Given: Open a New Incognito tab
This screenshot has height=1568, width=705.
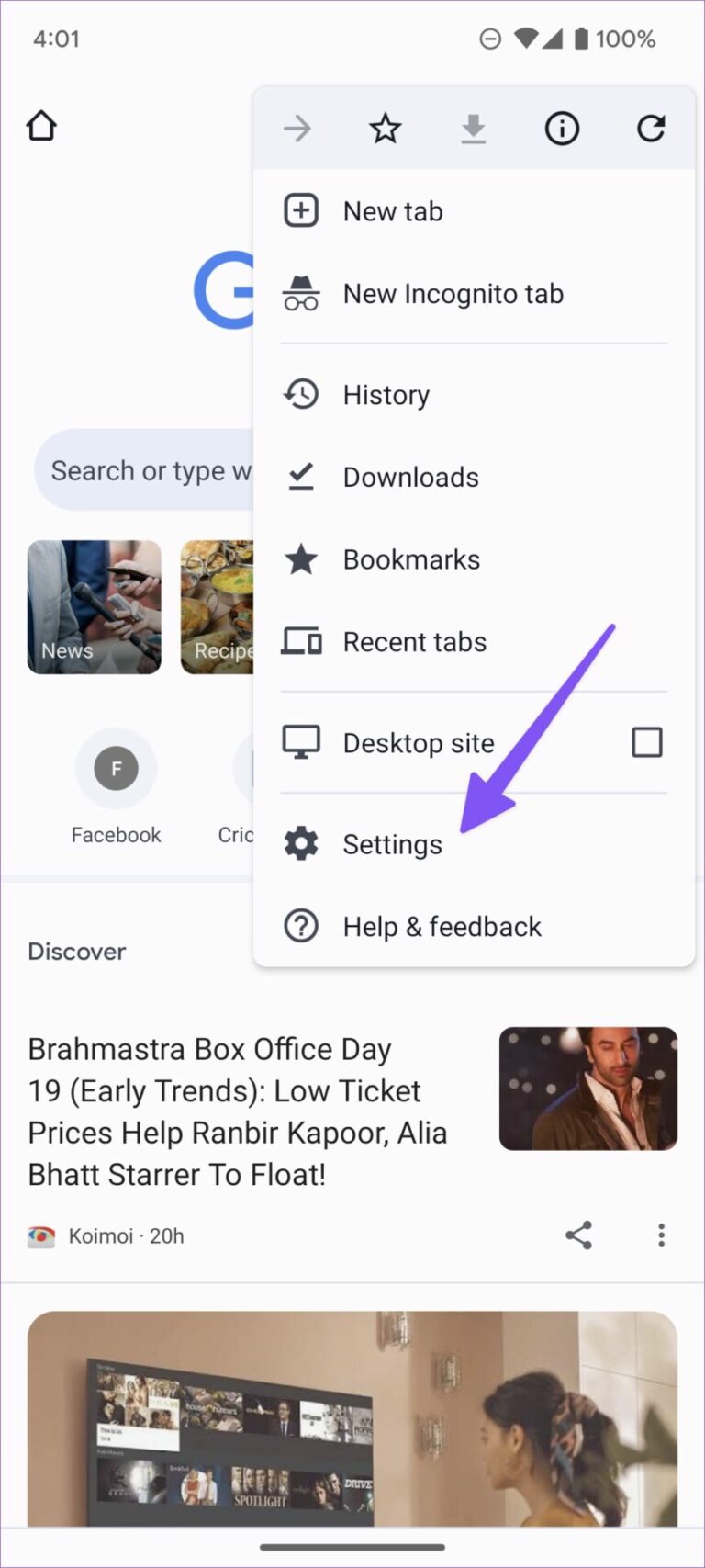Looking at the screenshot, I should (x=453, y=293).
